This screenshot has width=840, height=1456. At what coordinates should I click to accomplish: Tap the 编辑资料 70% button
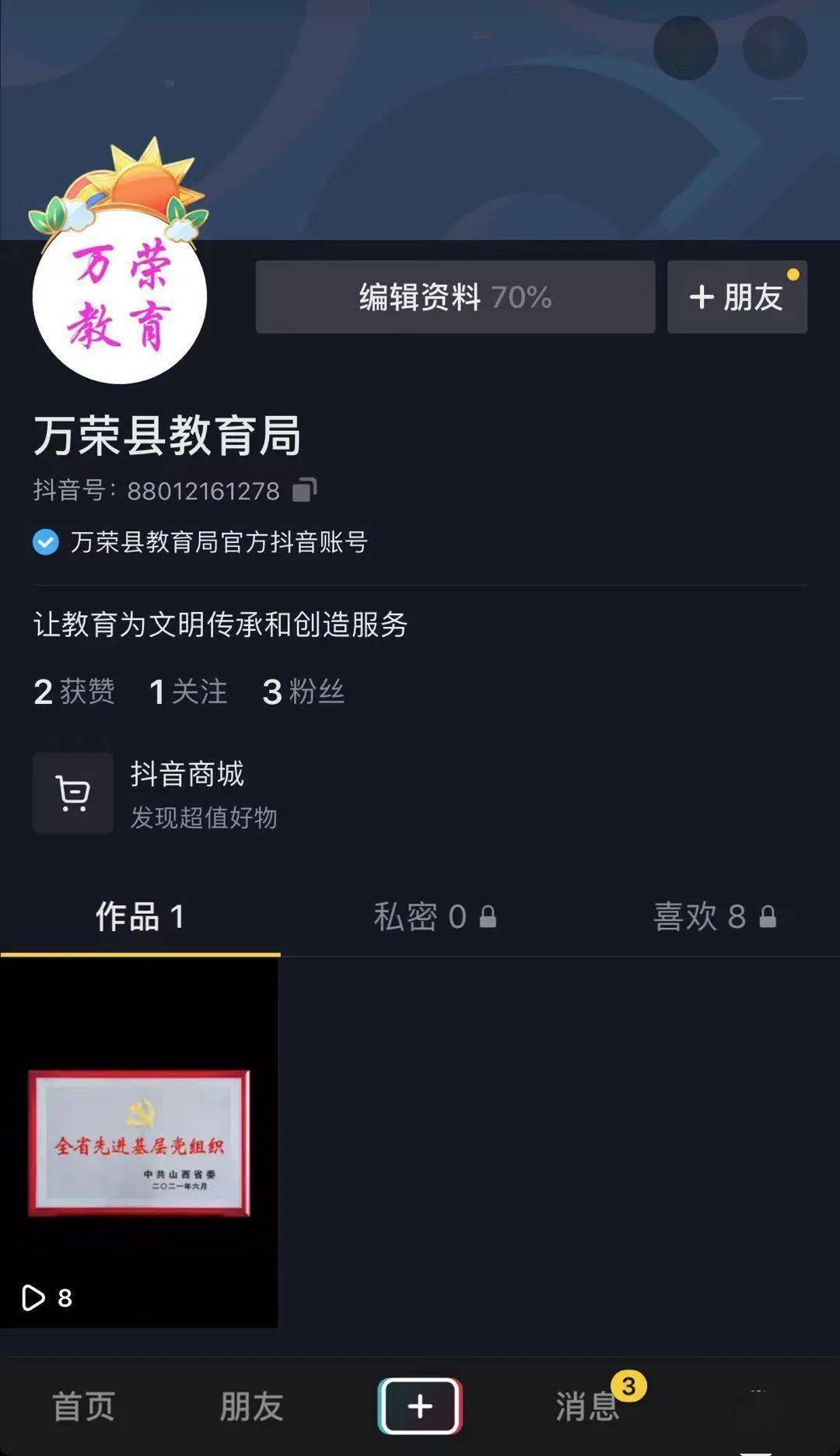point(454,297)
